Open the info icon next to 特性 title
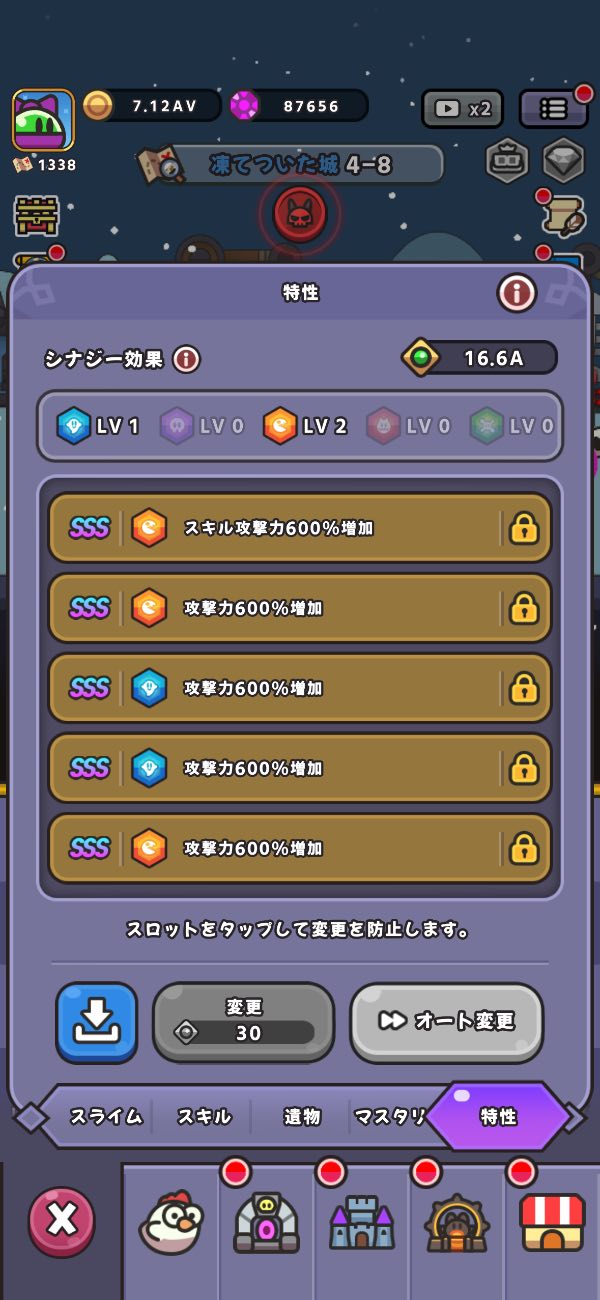The width and height of the screenshot is (600, 1300). pos(517,293)
